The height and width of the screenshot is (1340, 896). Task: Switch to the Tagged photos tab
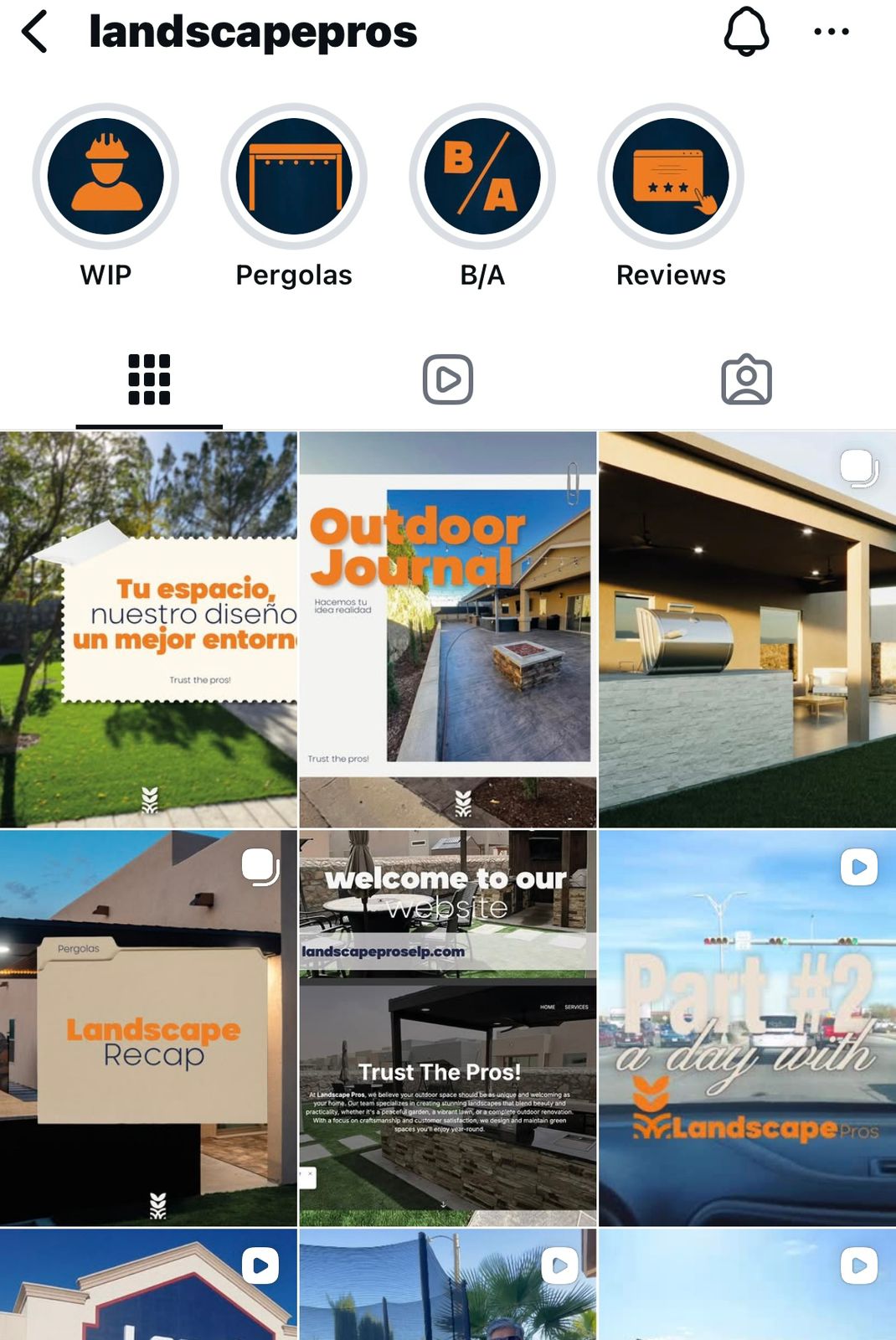746,379
